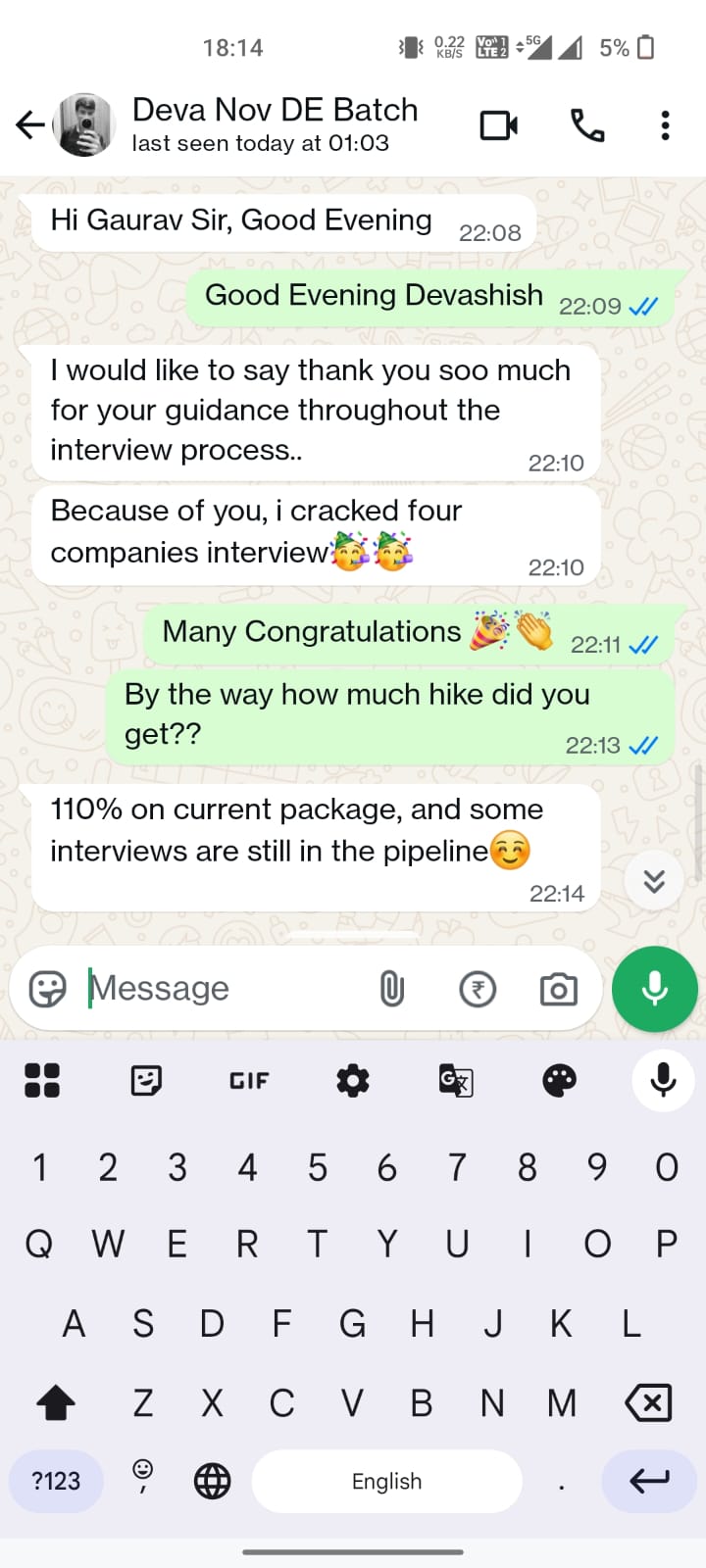706x1568 pixels.
Task: Attach a file with the paperclip
Action: [x=391, y=989]
